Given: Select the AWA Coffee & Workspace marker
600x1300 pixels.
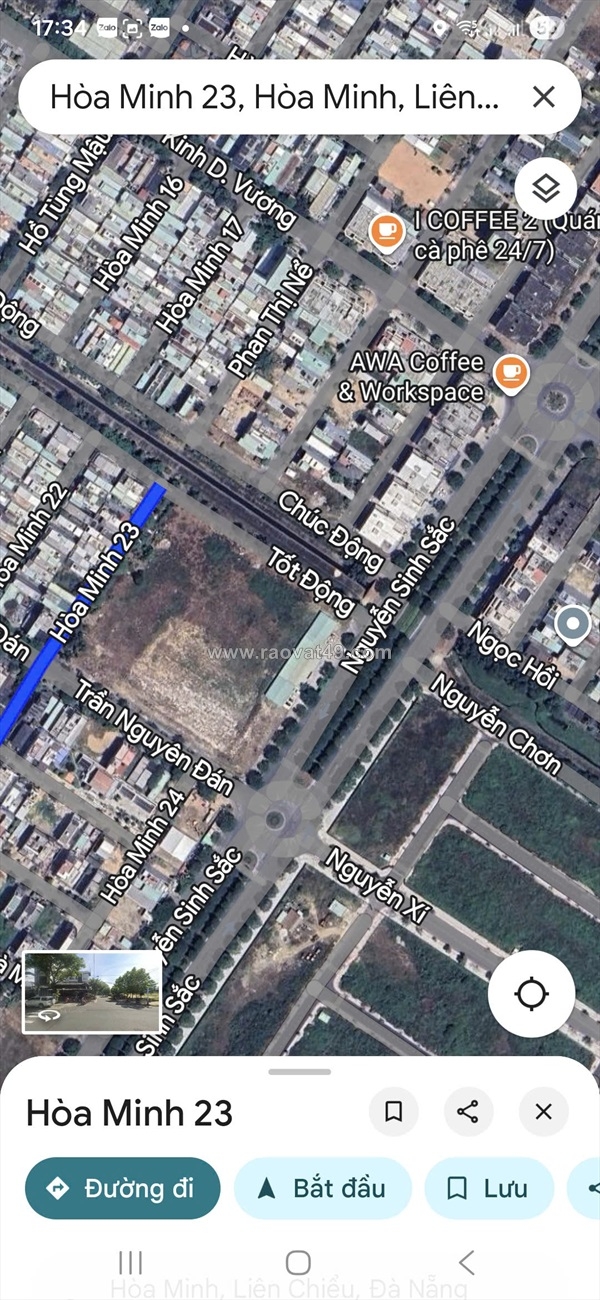Looking at the screenshot, I should pos(511,374).
